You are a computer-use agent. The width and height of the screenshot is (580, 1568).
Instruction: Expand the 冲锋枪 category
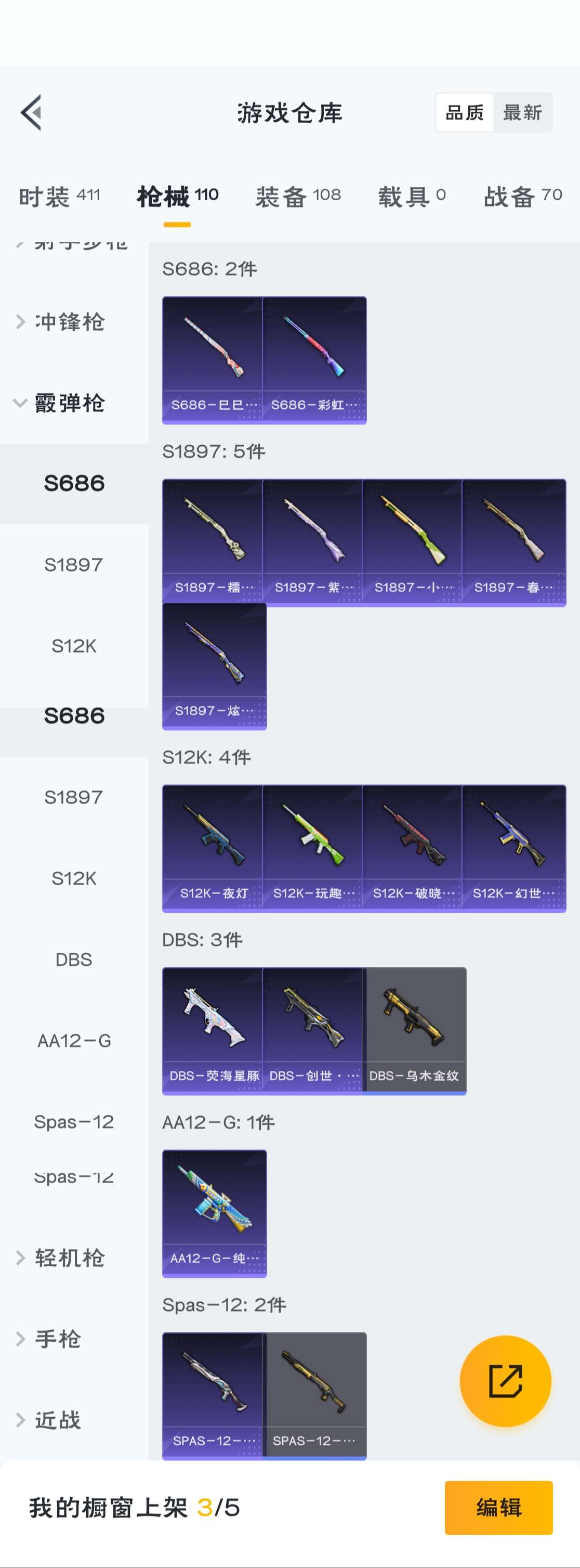69,322
